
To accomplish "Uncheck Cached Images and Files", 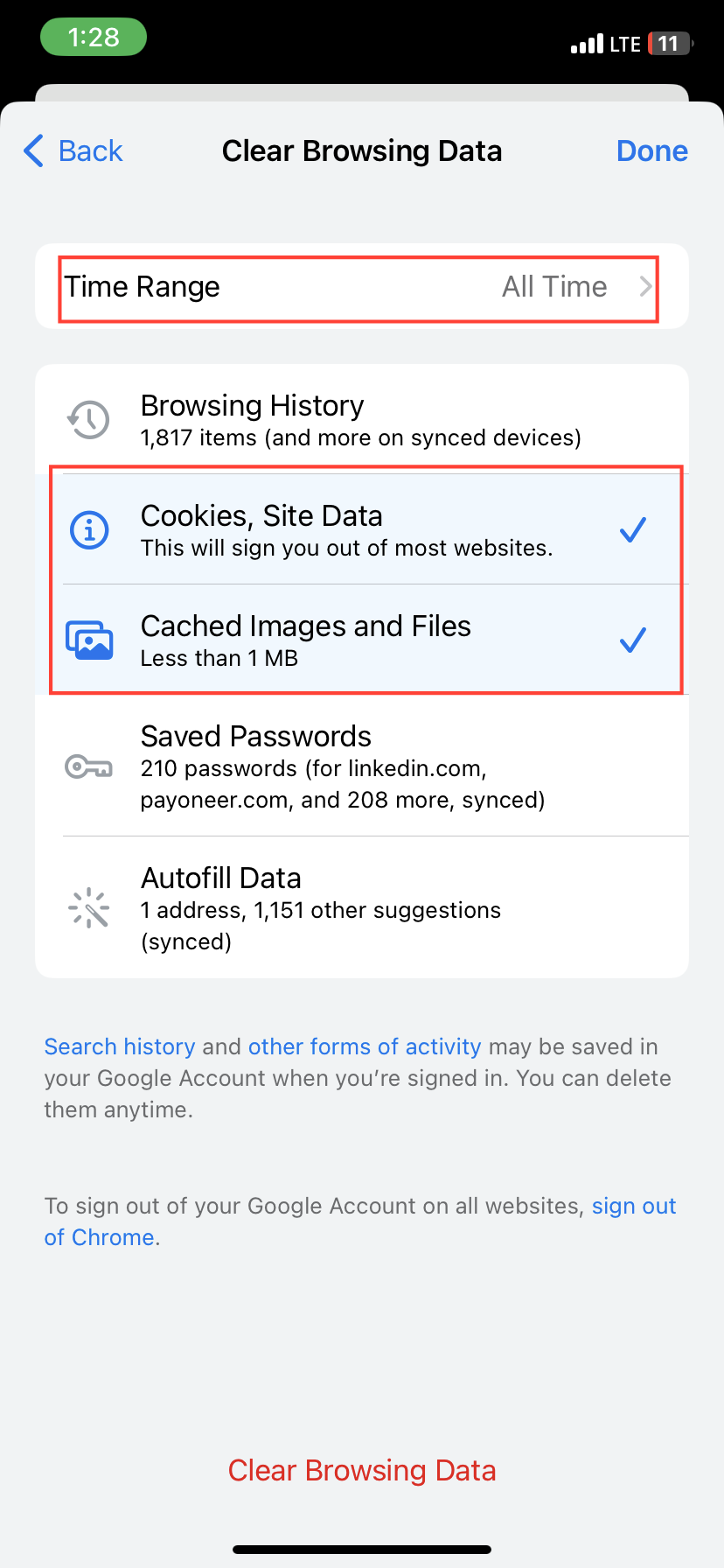I will pyautogui.click(x=360, y=640).
